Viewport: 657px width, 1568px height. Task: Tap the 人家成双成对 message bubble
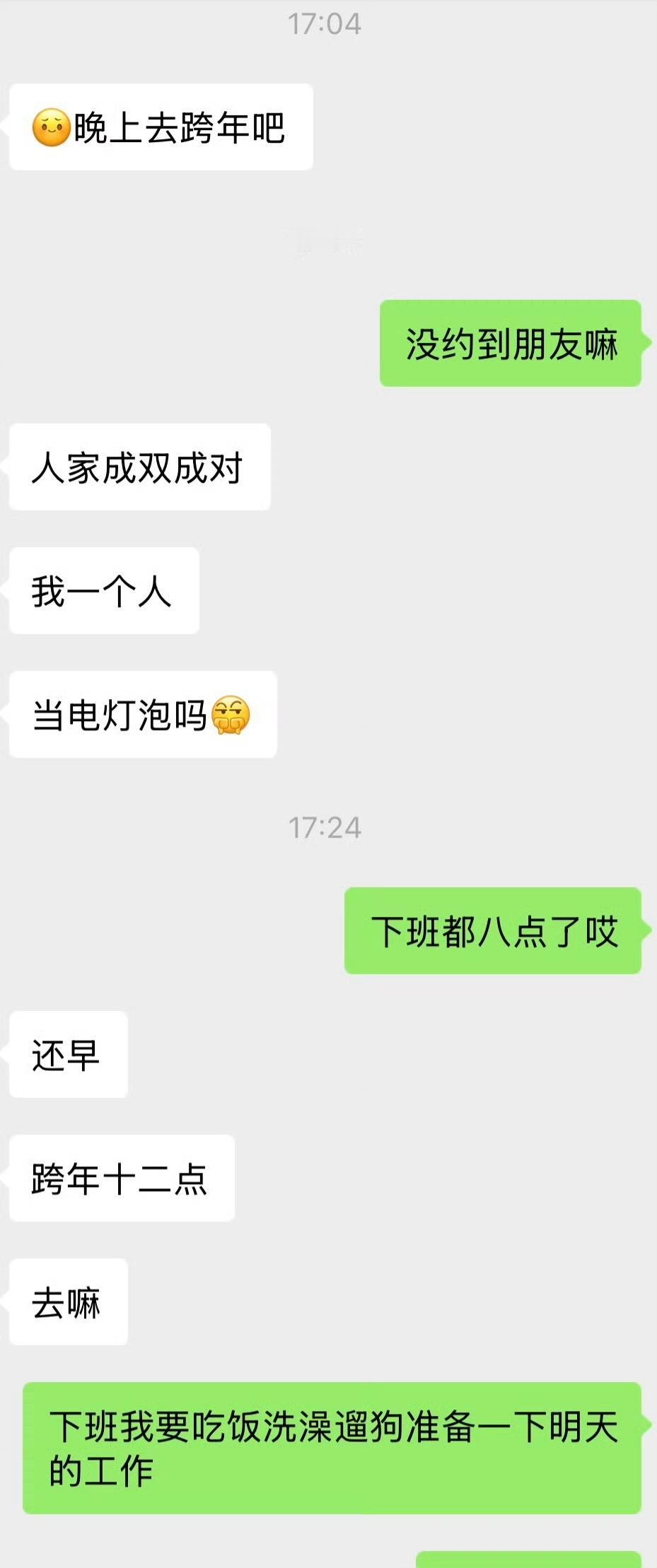coord(138,468)
